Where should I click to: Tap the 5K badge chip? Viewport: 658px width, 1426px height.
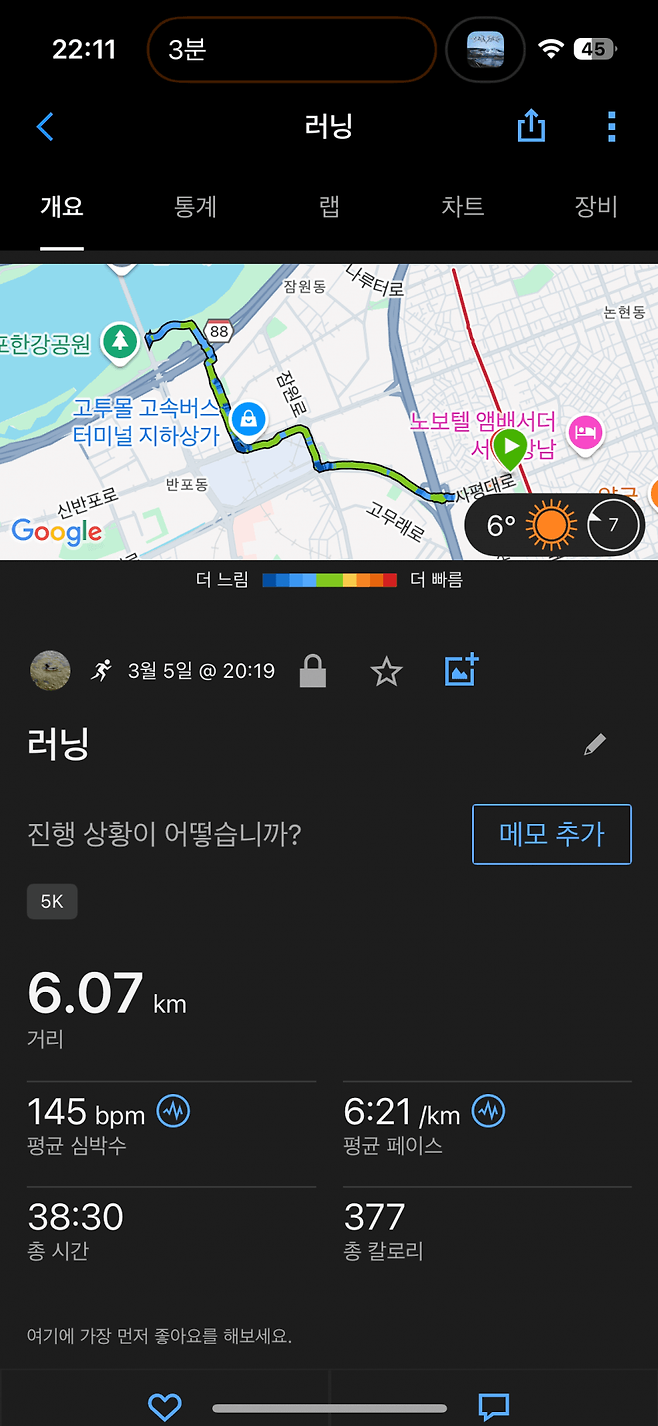(x=52, y=901)
